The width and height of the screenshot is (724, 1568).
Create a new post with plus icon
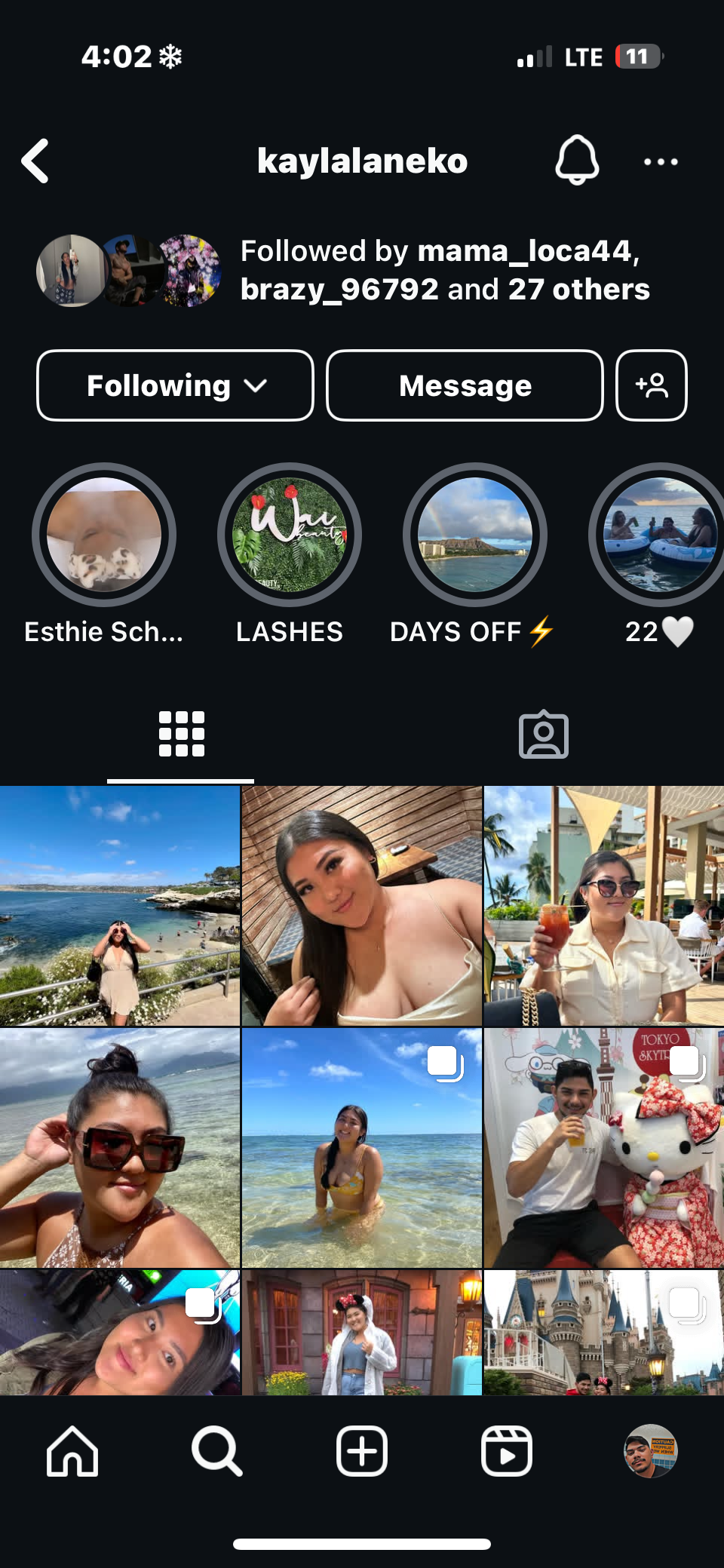coord(362,1450)
